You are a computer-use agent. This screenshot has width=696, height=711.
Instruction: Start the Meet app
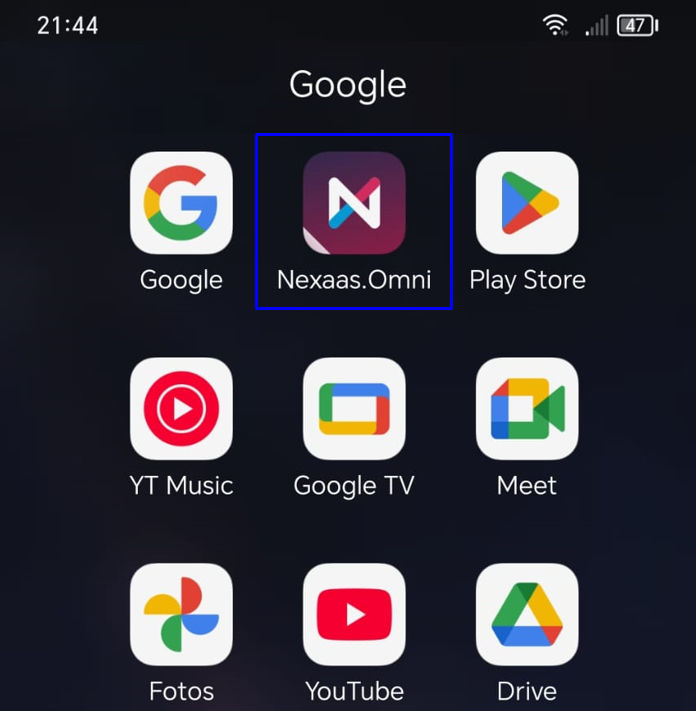pyautogui.click(x=527, y=409)
